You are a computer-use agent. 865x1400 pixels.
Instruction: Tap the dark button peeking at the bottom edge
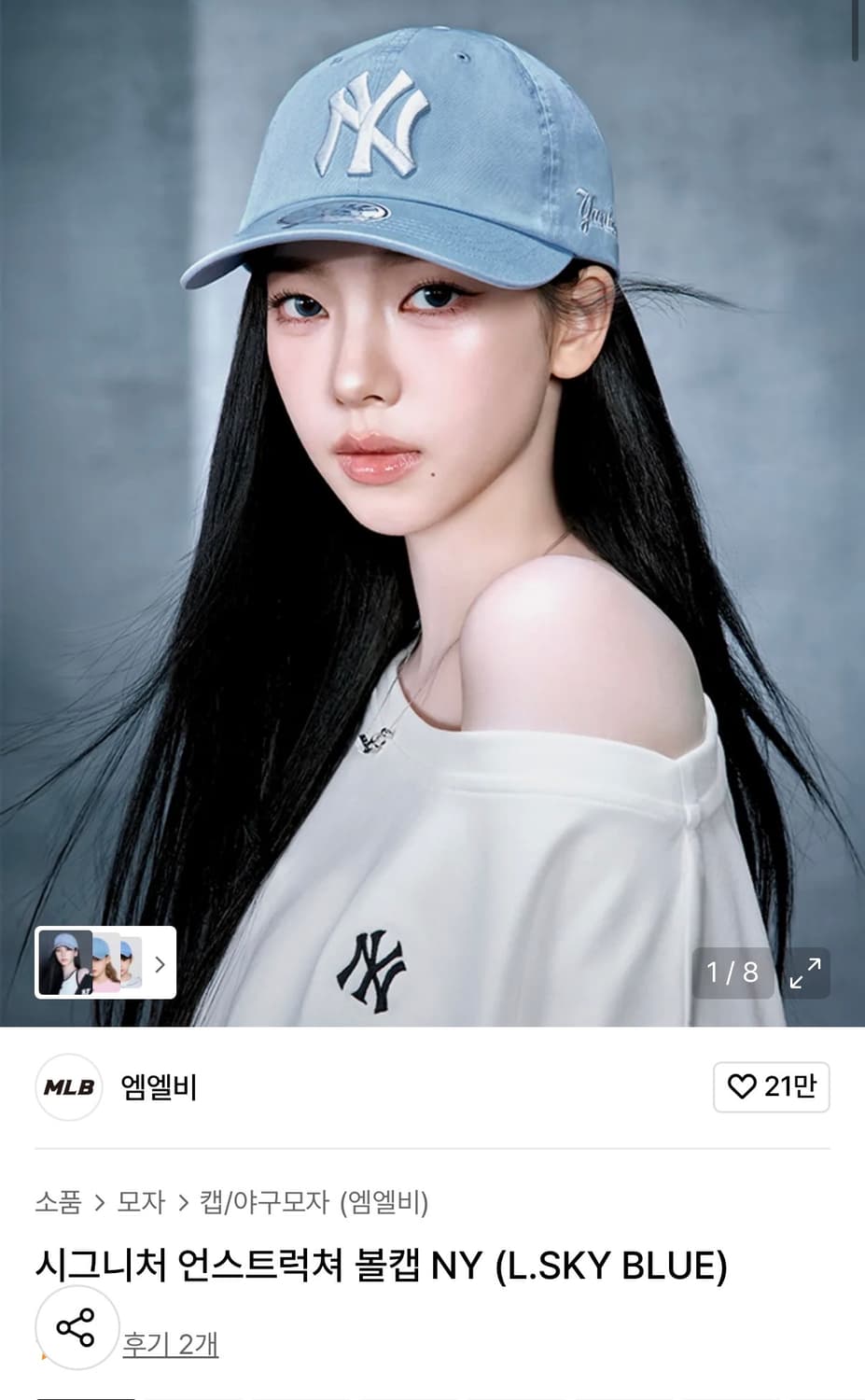click(91, 1396)
